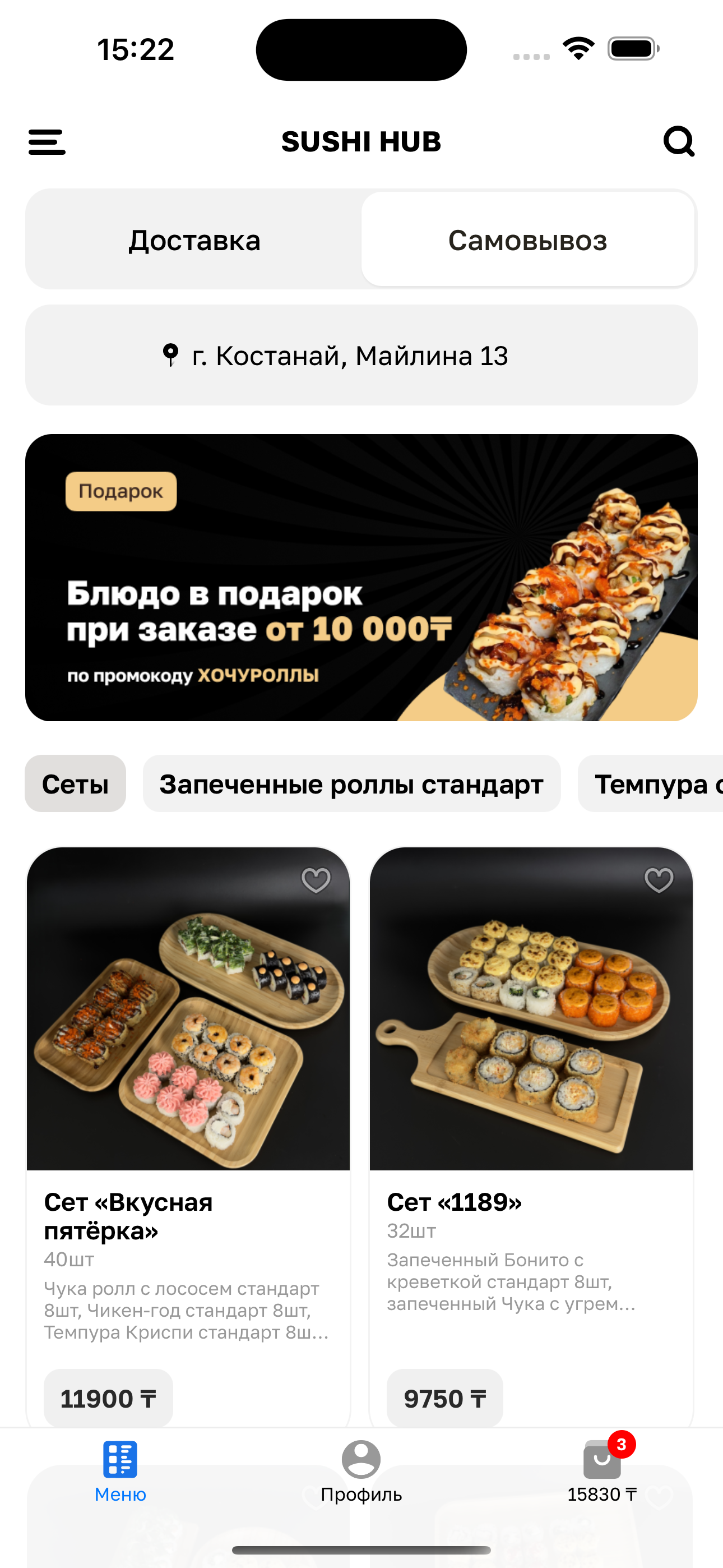Open the cart showing 15830 ₸

coord(602,1470)
